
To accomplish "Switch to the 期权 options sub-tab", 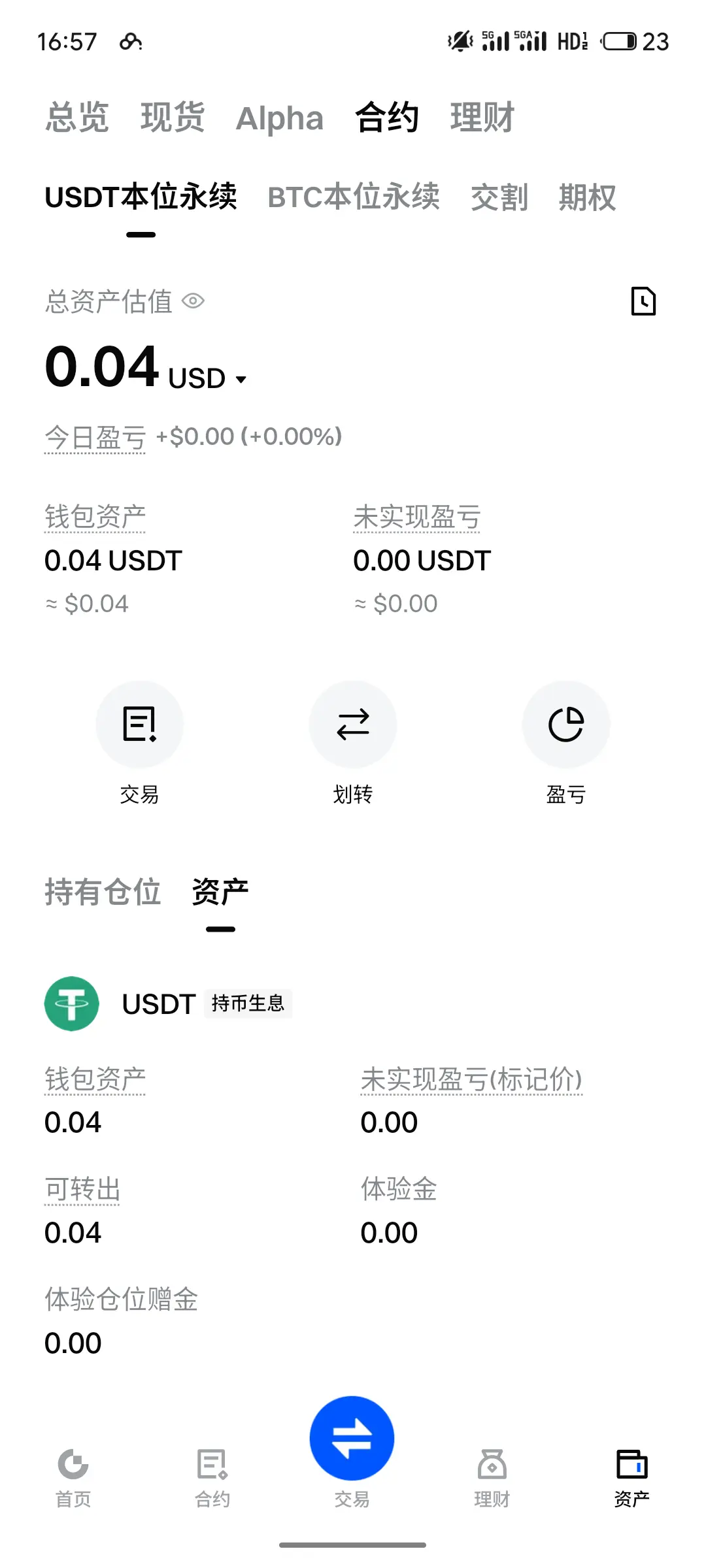I will (587, 197).
